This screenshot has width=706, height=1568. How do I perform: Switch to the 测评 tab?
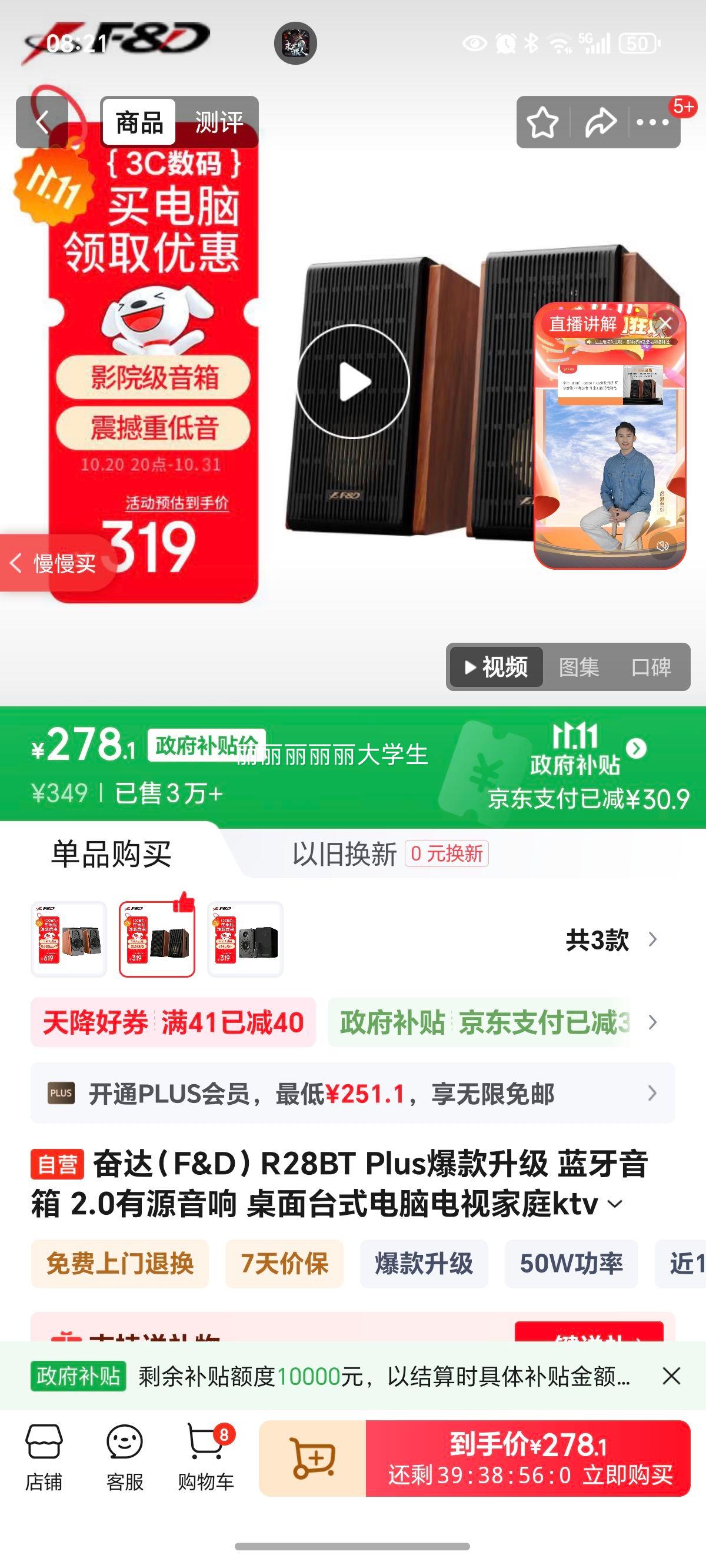pos(219,122)
